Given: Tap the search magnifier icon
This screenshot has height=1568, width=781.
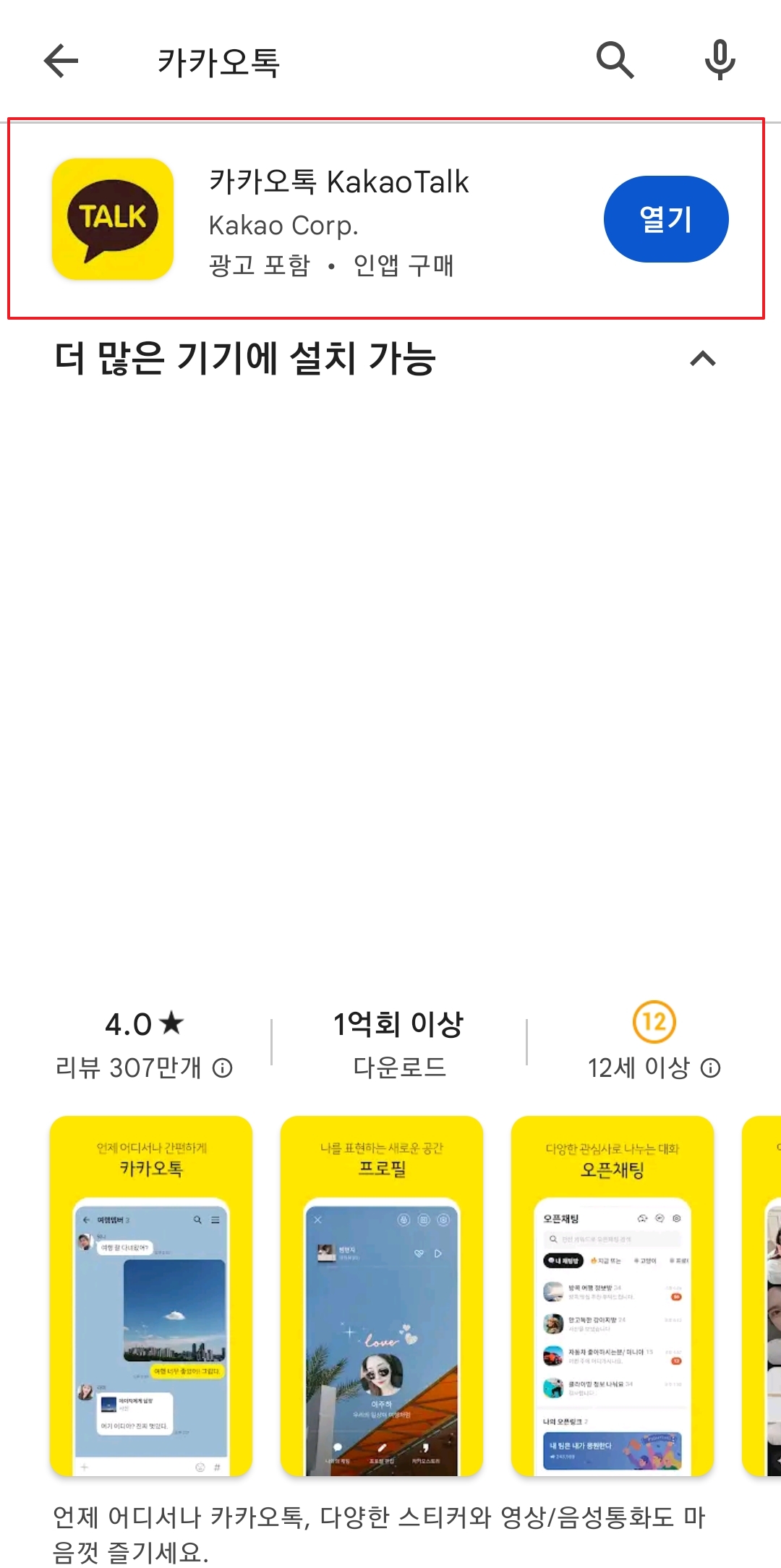Looking at the screenshot, I should point(615,61).
